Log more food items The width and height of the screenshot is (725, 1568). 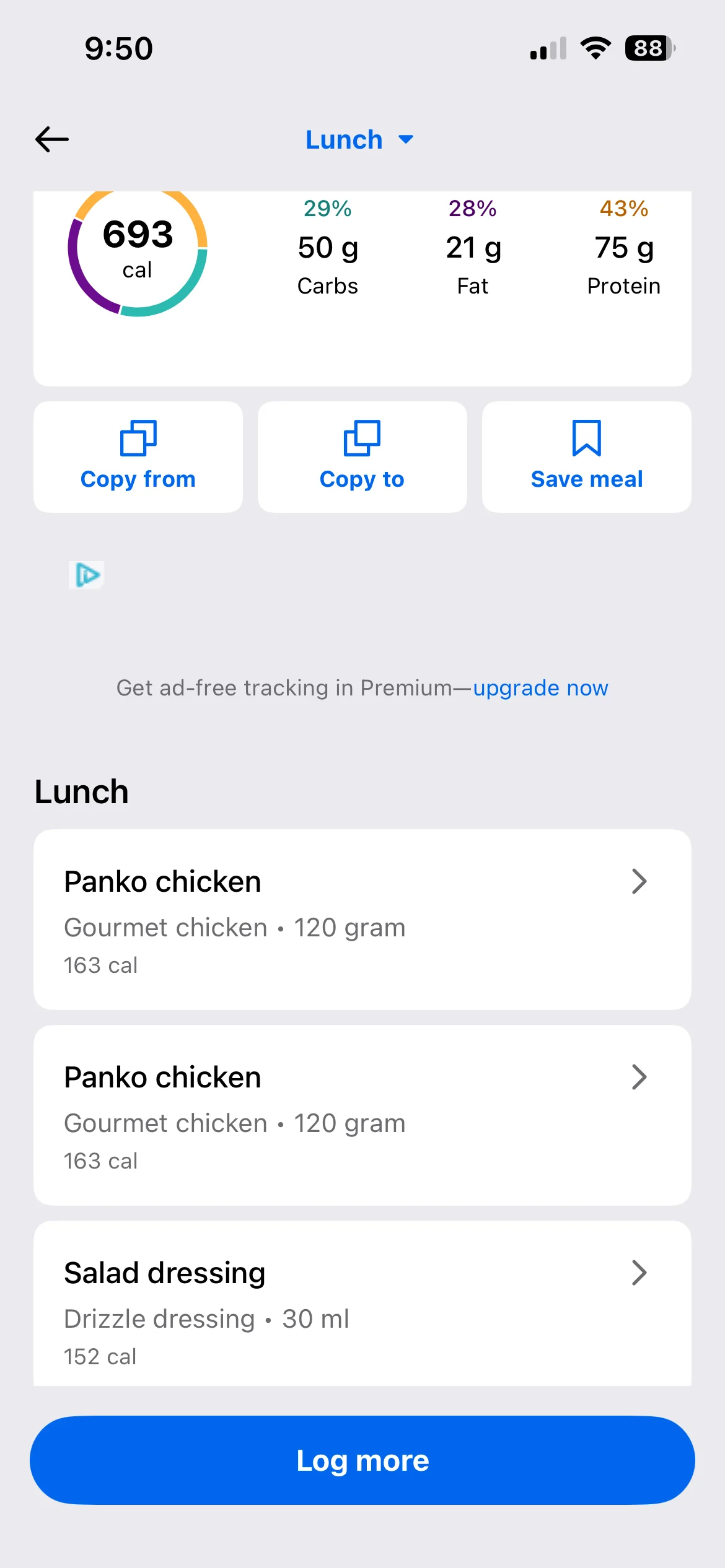tap(362, 1460)
